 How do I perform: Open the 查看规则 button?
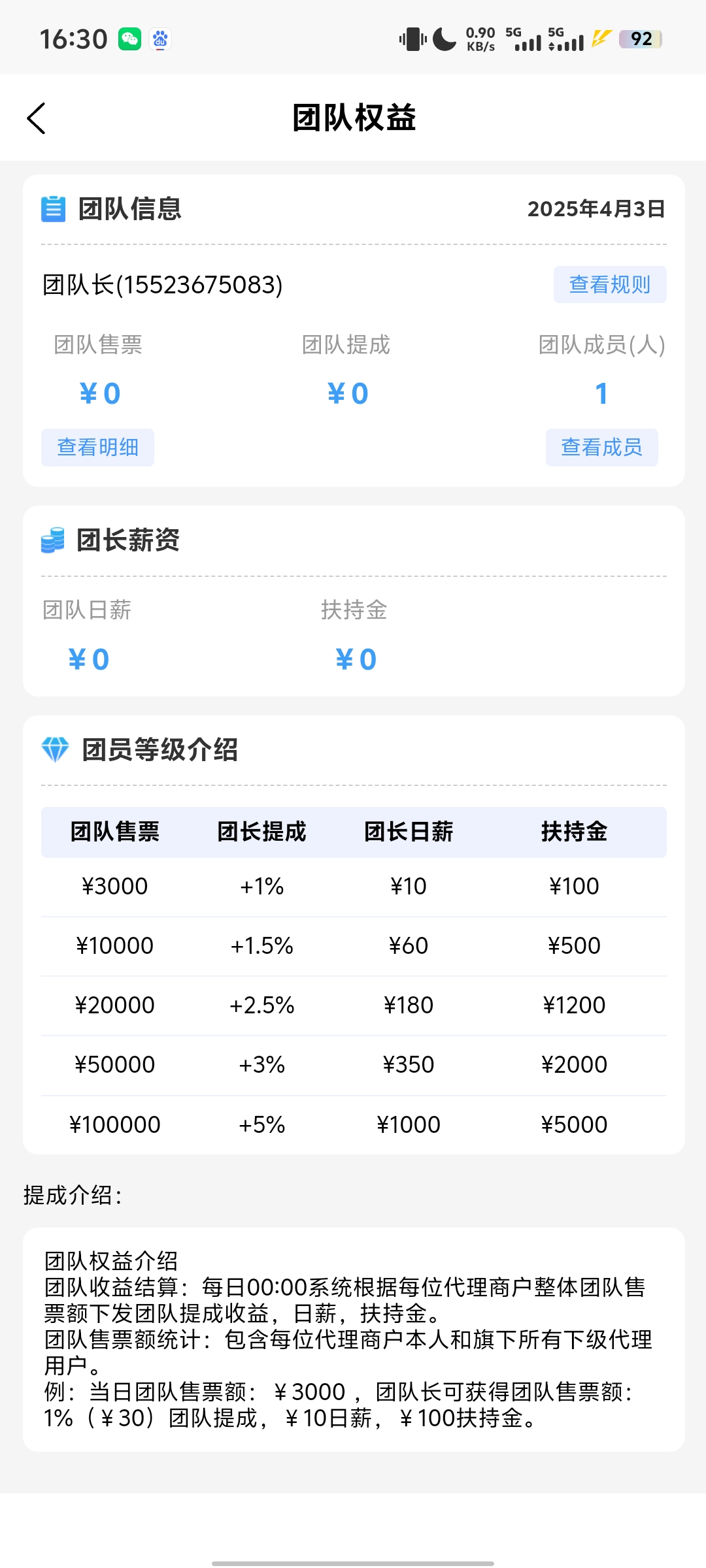coord(609,284)
